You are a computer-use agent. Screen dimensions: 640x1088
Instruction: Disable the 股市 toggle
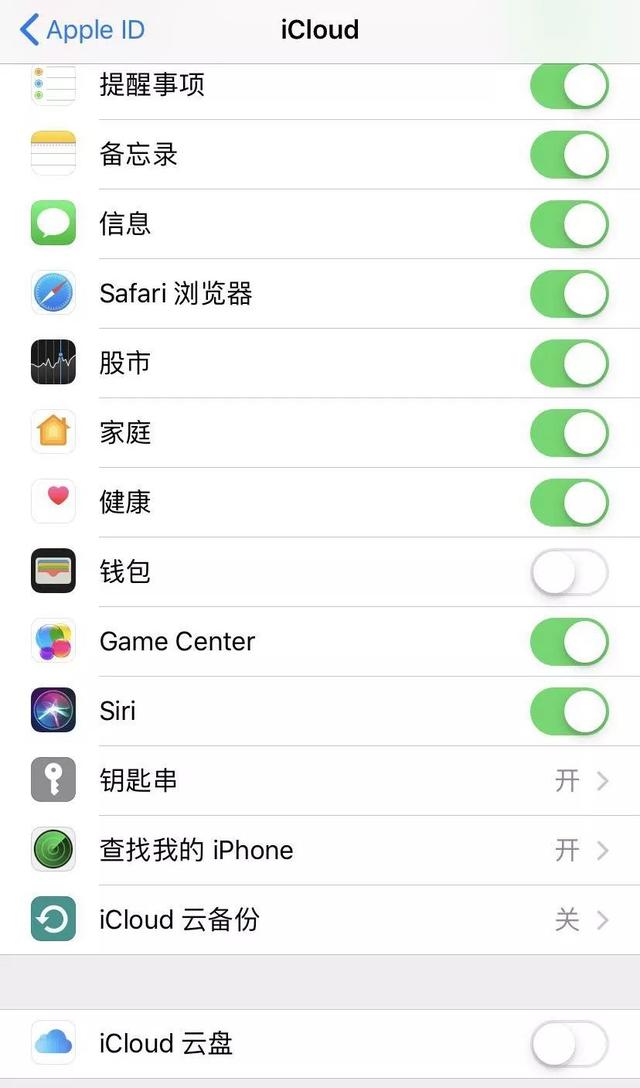coord(568,363)
